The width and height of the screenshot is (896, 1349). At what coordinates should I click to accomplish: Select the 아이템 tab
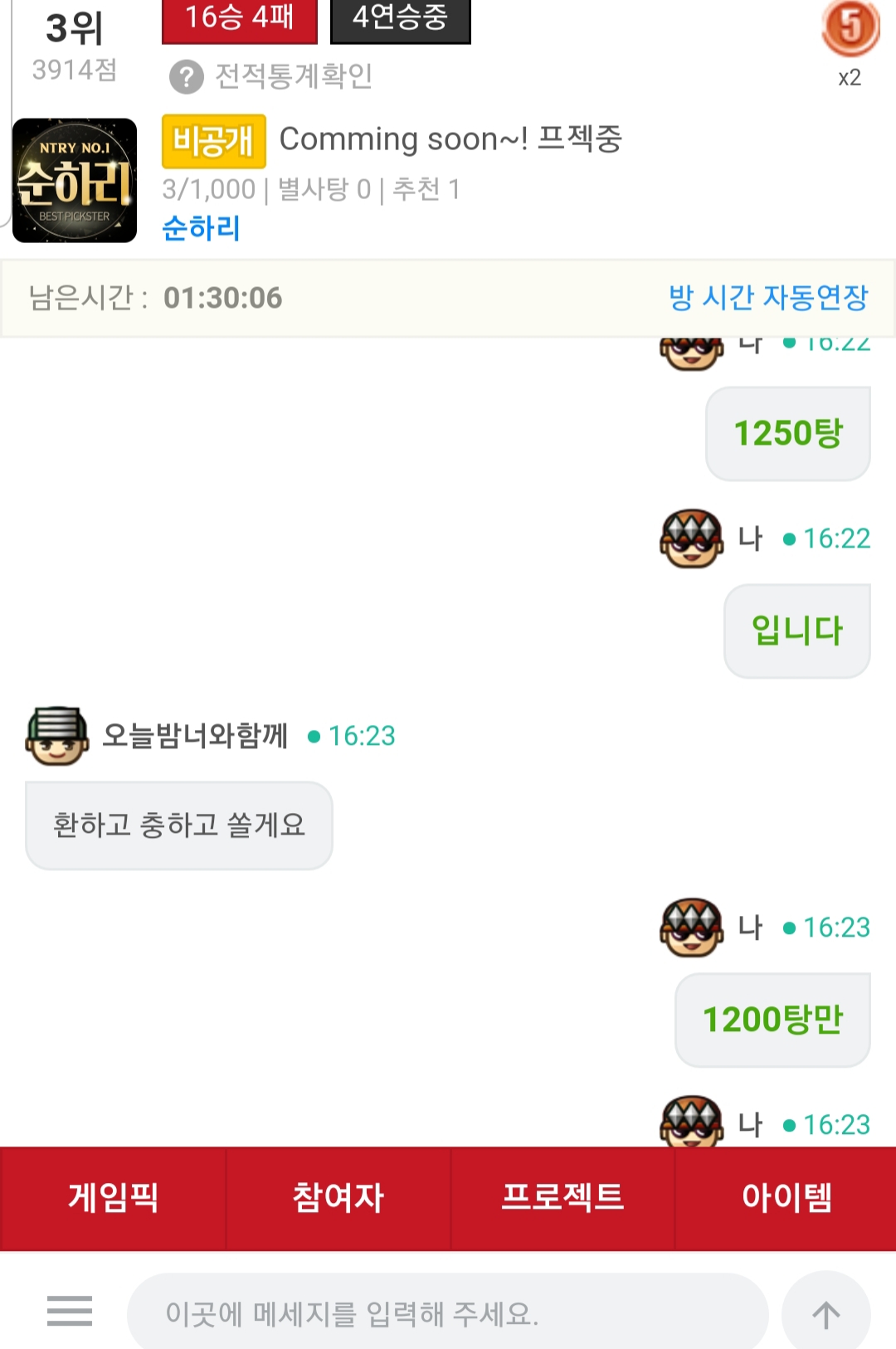click(786, 1197)
